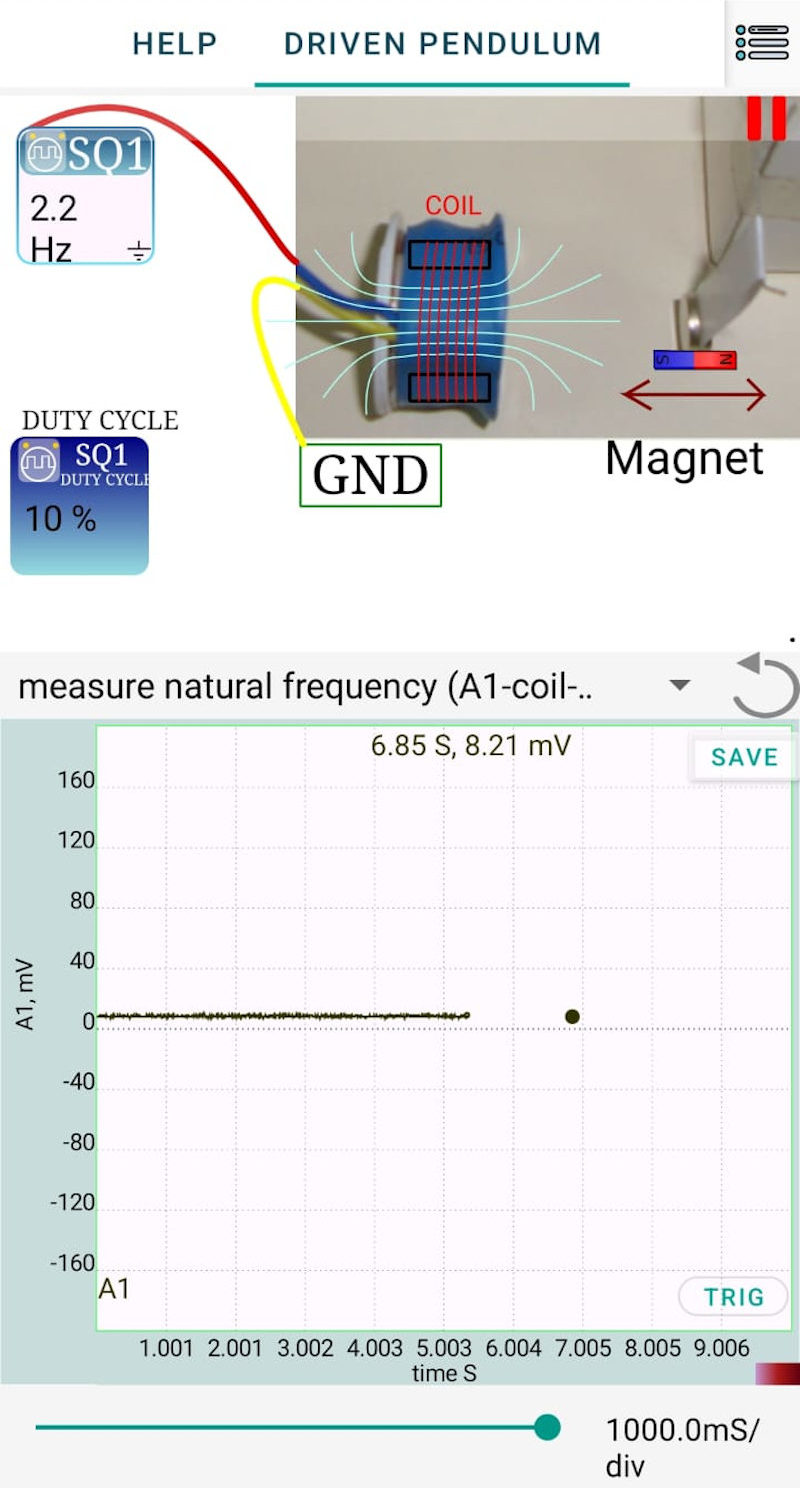
Task: Tap the timebase slider track
Action: [x=290, y=1427]
